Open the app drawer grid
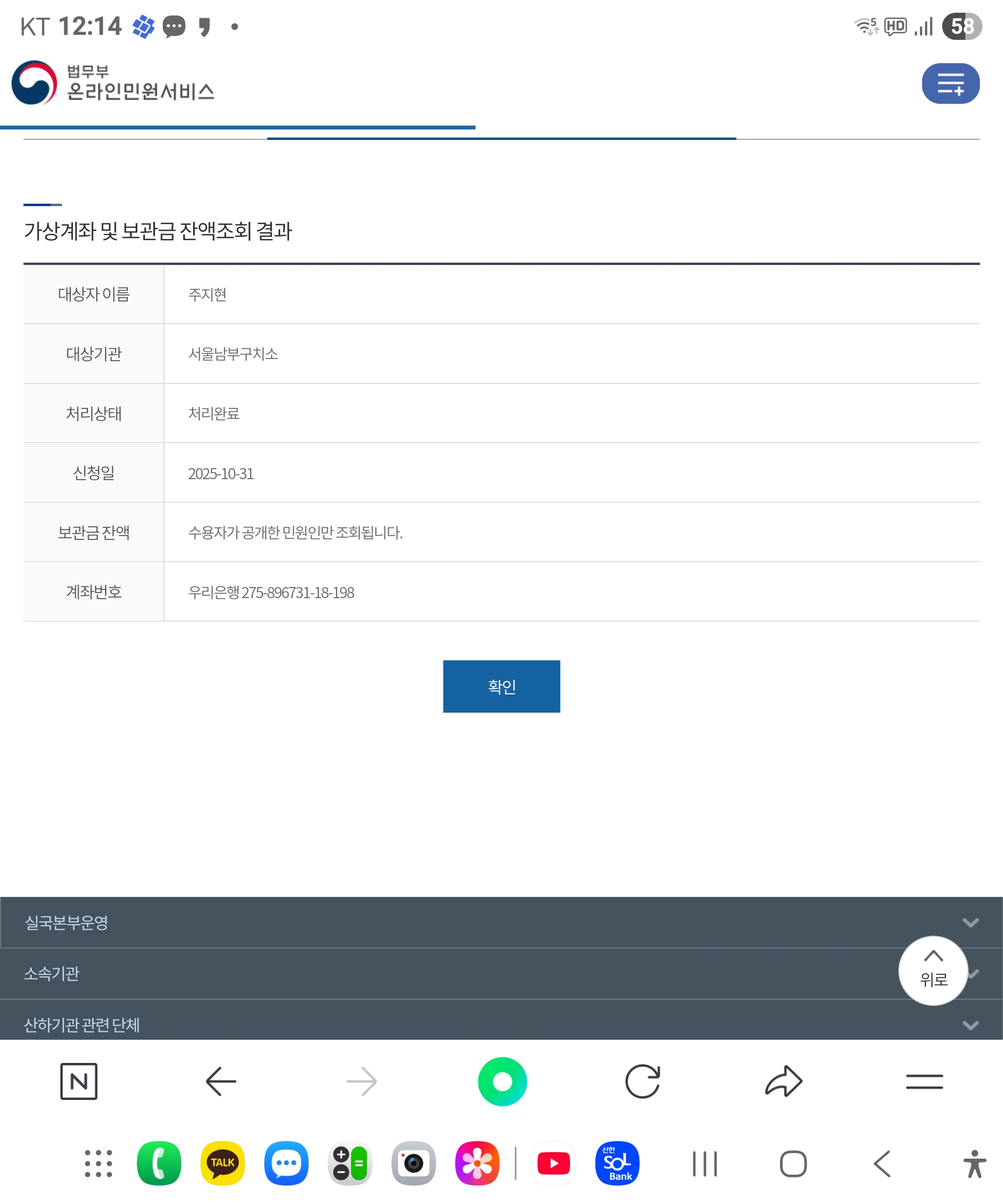Image resolution: width=1003 pixels, height=1204 pixels. pyautogui.click(x=98, y=1163)
